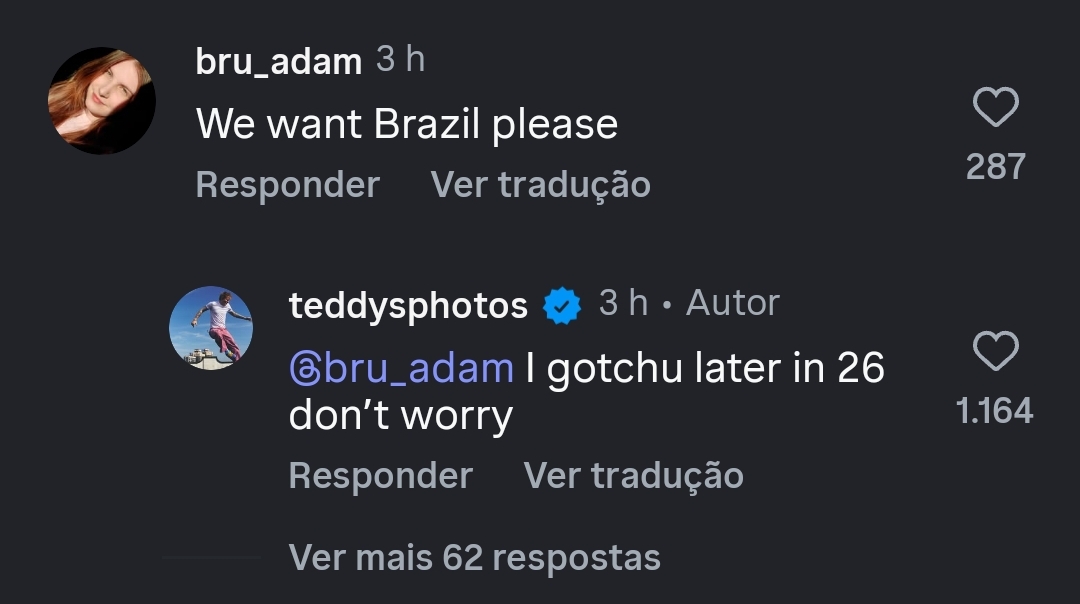Like bru_adam's comment
The height and width of the screenshot is (604, 1080).
pyautogui.click(x=995, y=108)
